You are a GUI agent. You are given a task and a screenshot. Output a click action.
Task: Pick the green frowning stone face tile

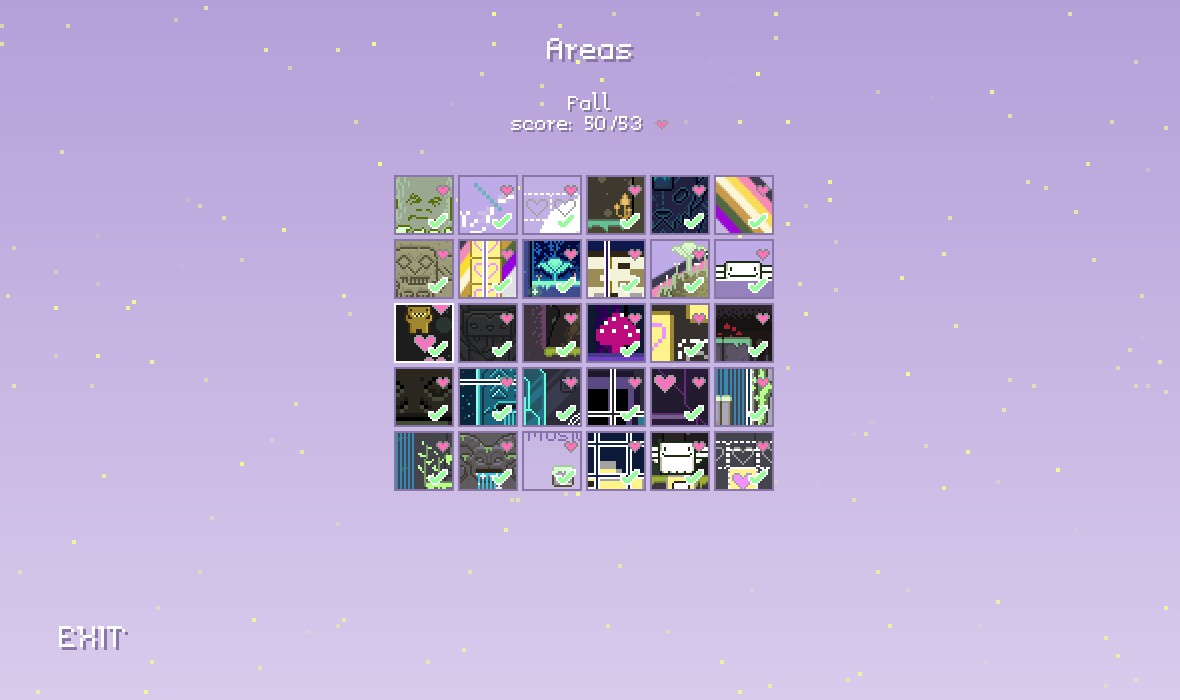[x=423, y=205]
